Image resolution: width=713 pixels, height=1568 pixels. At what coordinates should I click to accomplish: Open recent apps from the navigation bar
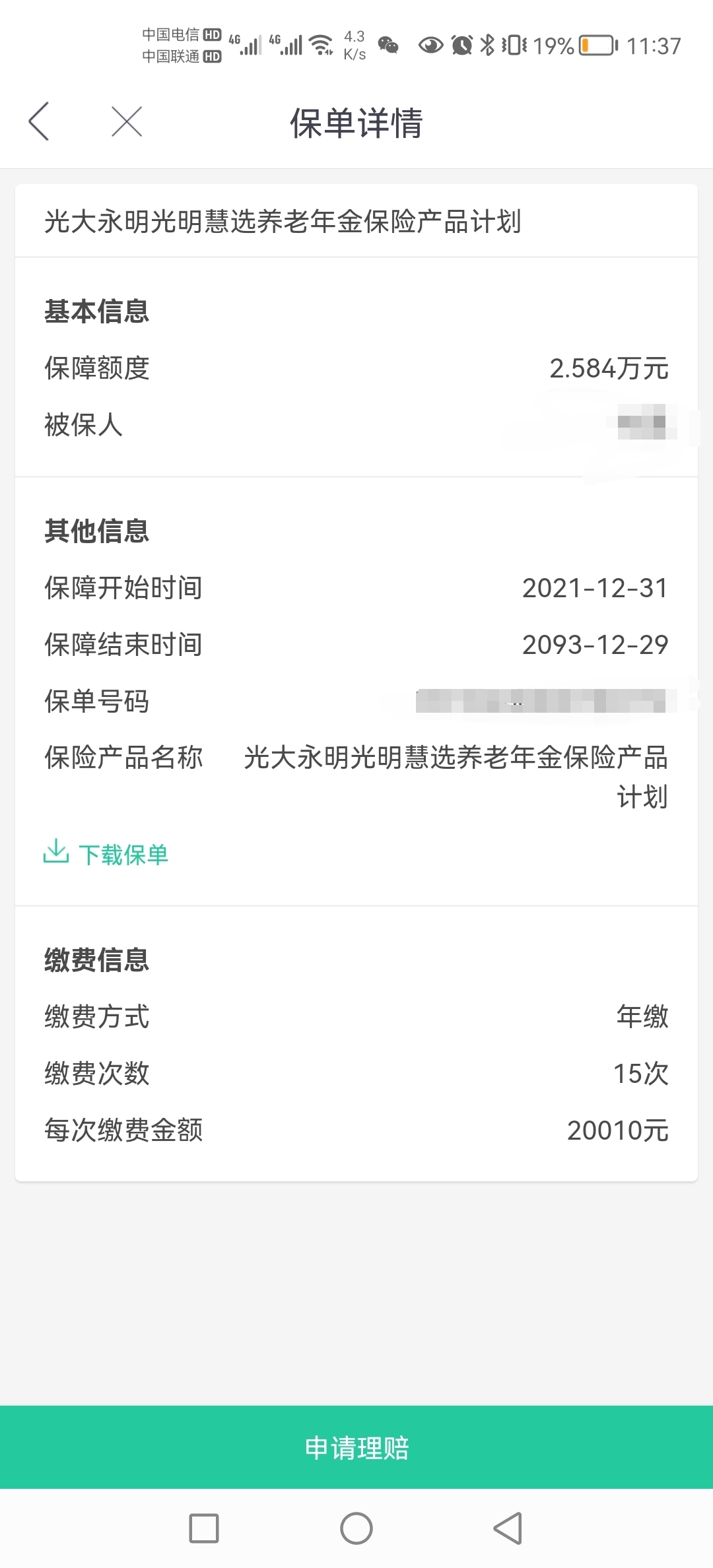(204, 1528)
